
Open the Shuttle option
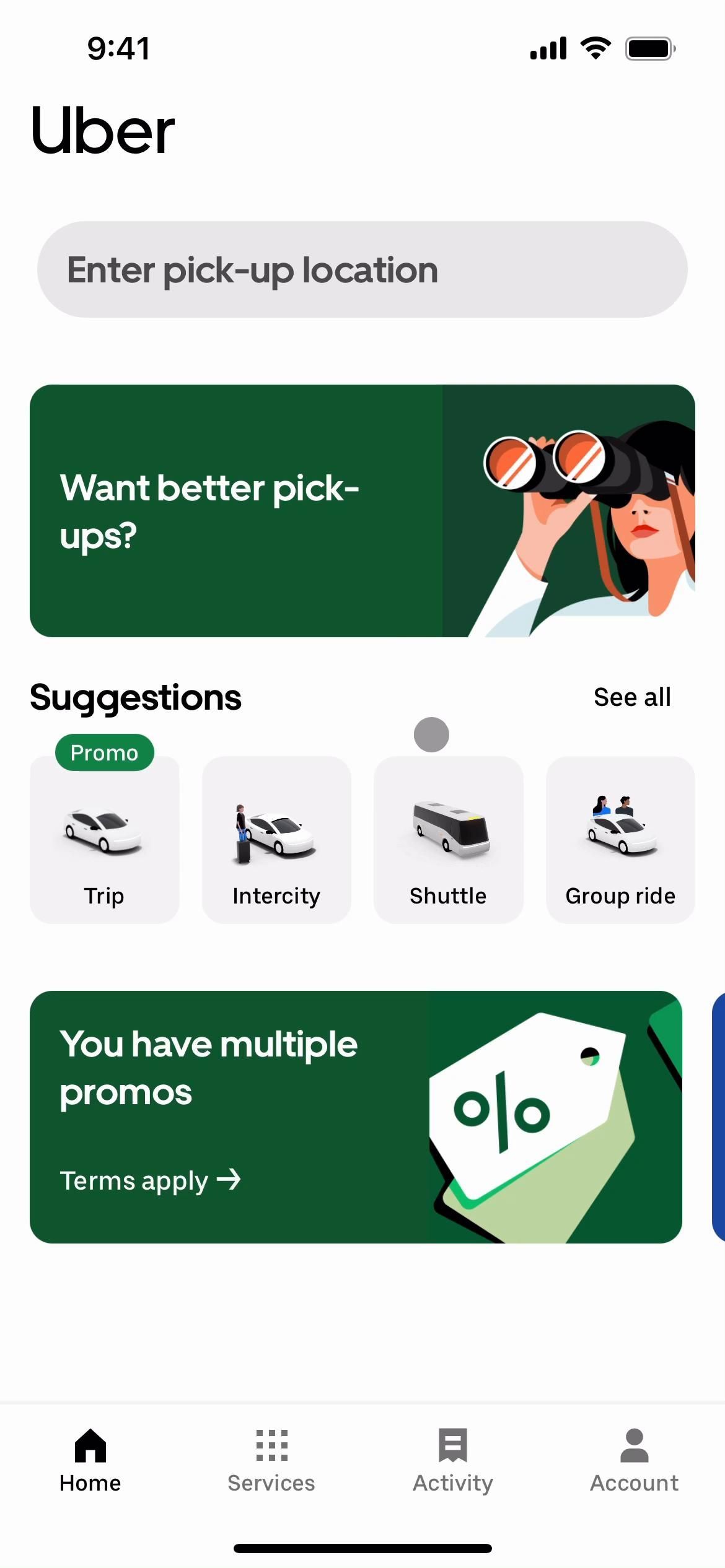pos(448,840)
